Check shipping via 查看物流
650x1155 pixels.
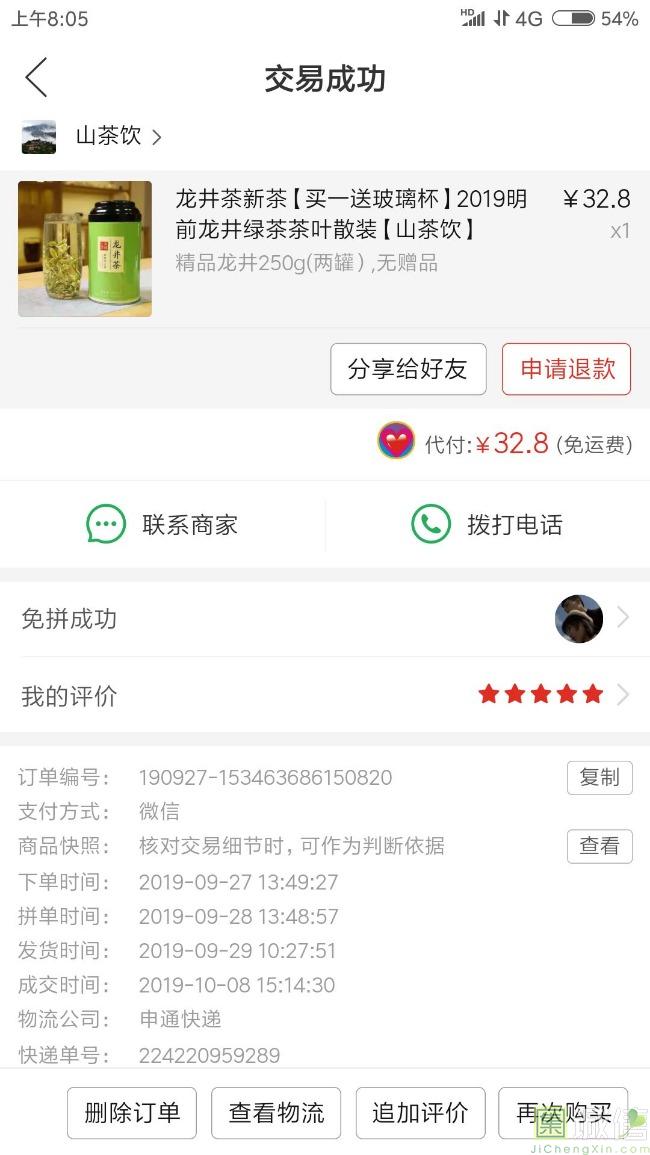tap(276, 1113)
